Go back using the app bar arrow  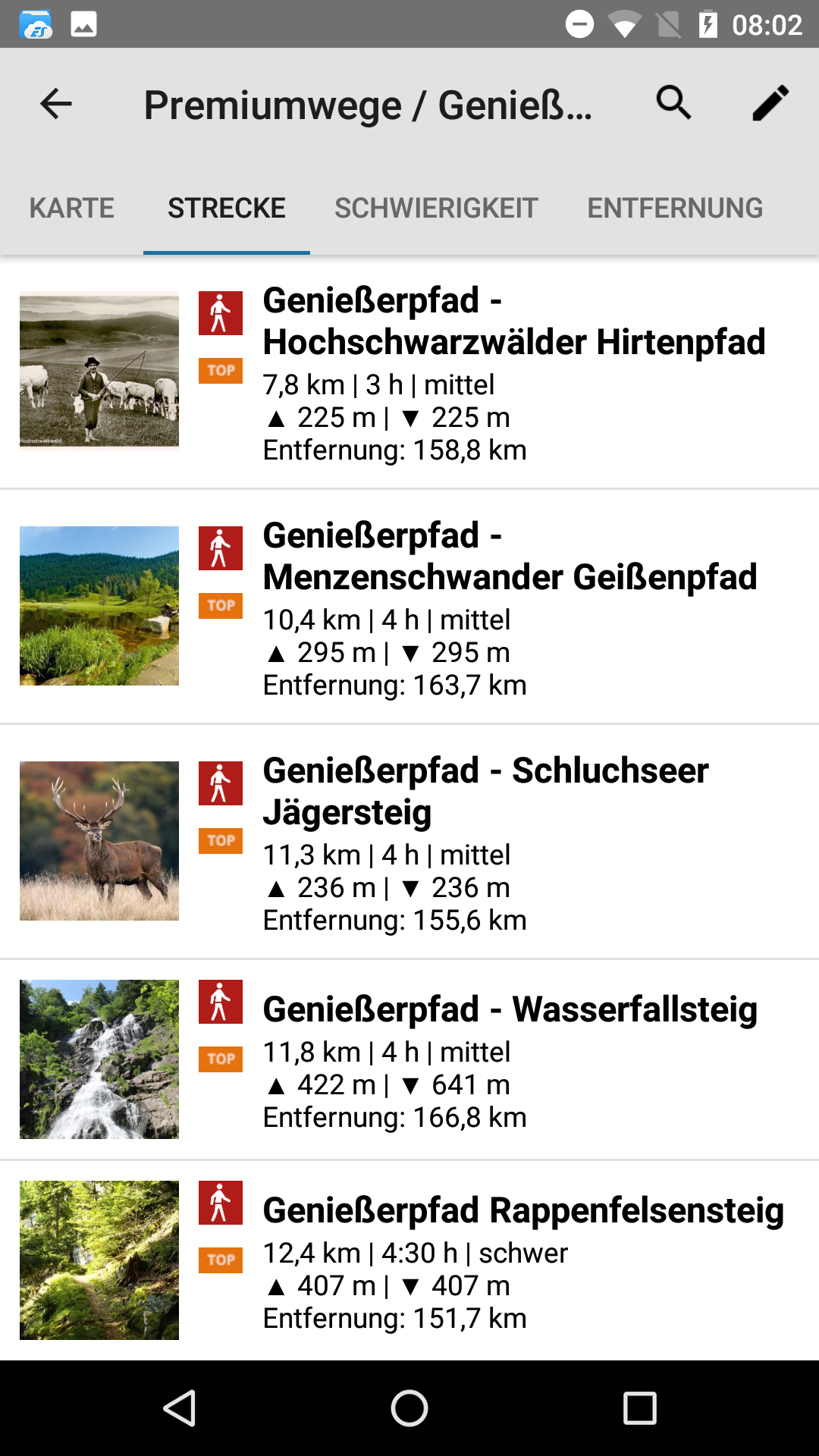pyautogui.click(x=56, y=104)
